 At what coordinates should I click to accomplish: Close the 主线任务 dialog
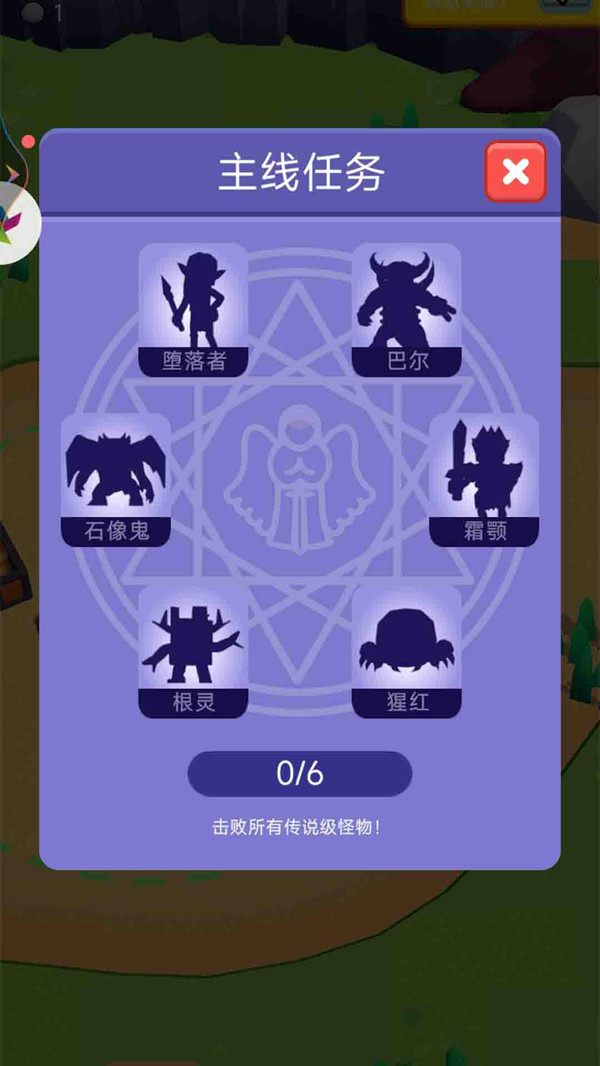pos(515,171)
